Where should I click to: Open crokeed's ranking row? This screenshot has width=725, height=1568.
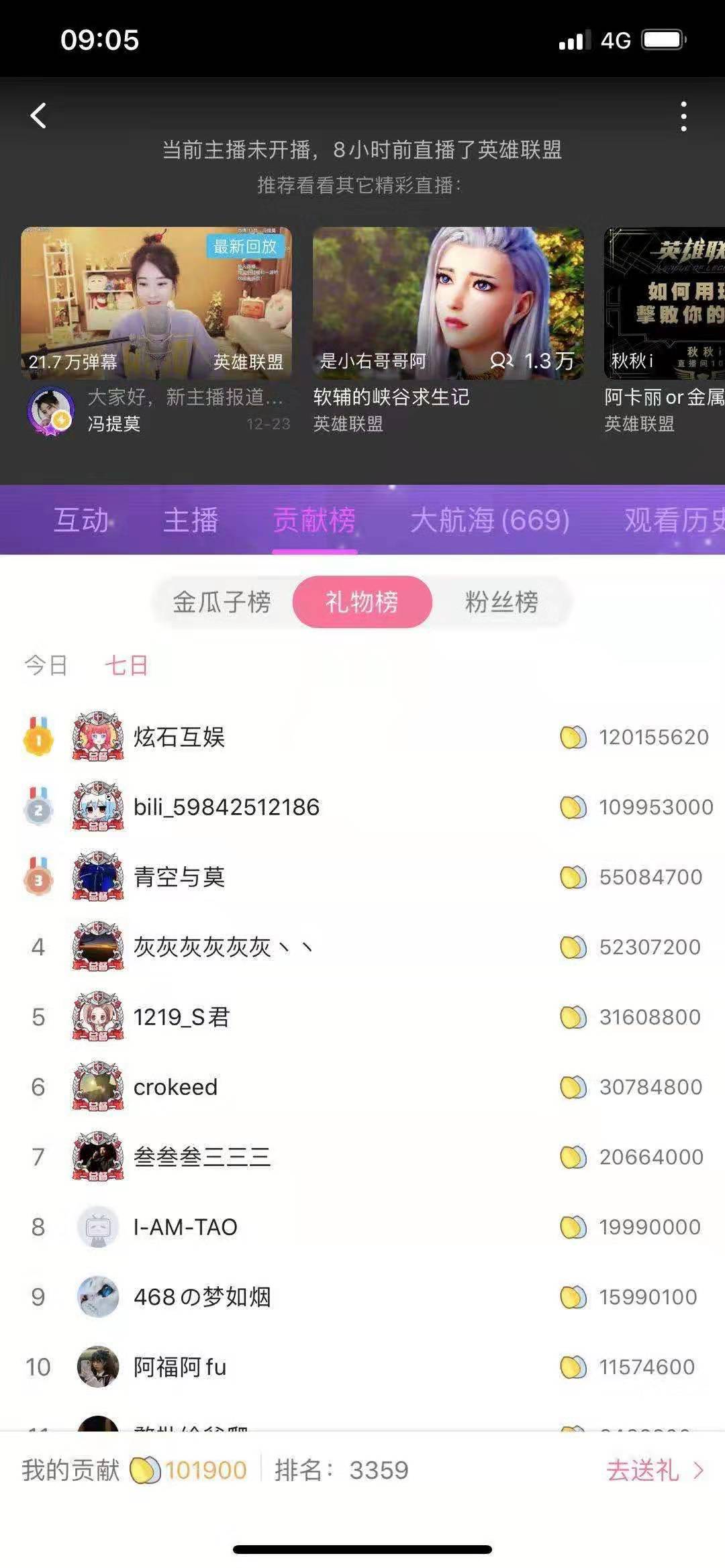tap(362, 1087)
